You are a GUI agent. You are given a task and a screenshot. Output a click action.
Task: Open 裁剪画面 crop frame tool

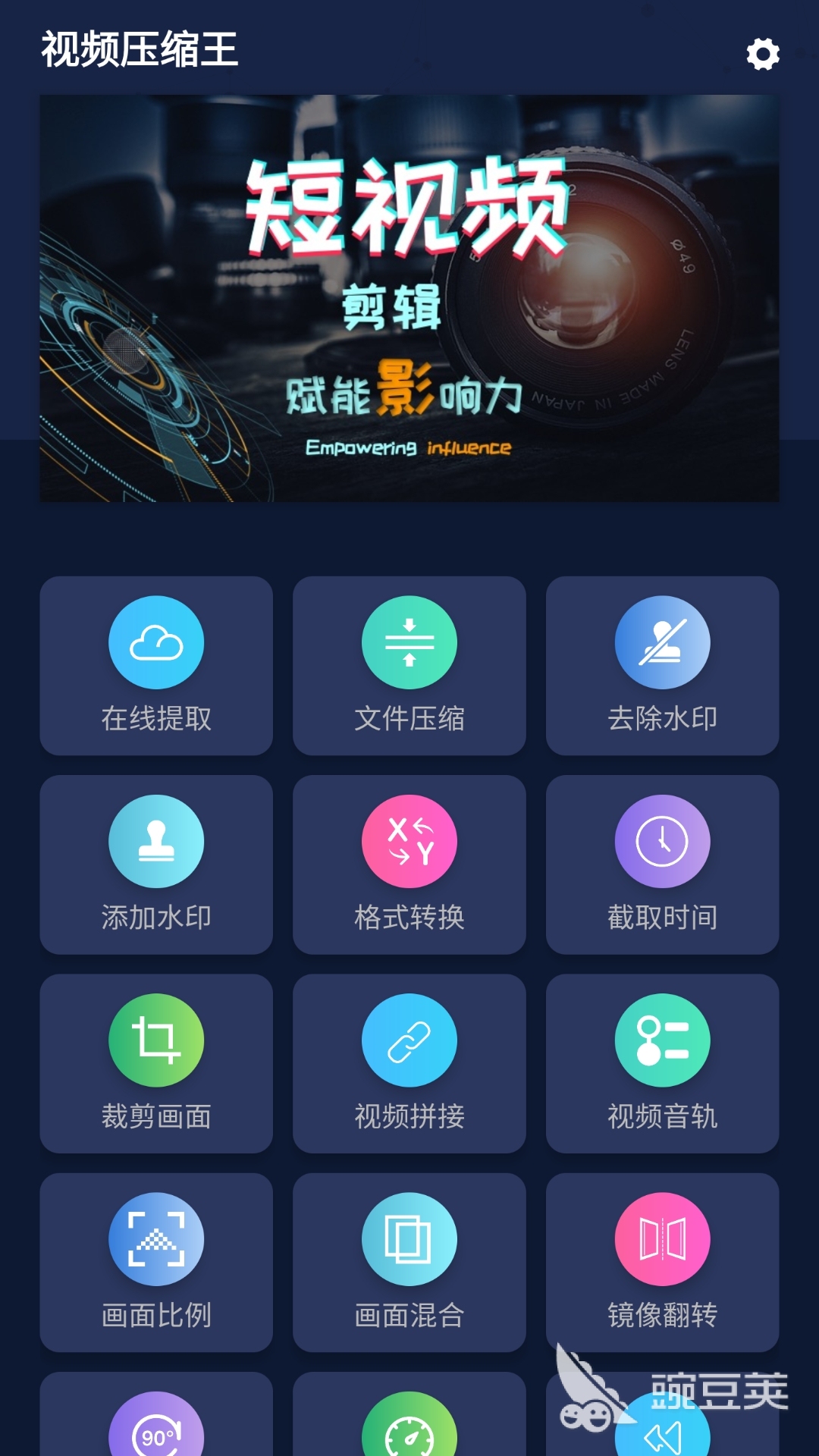coord(156,1062)
